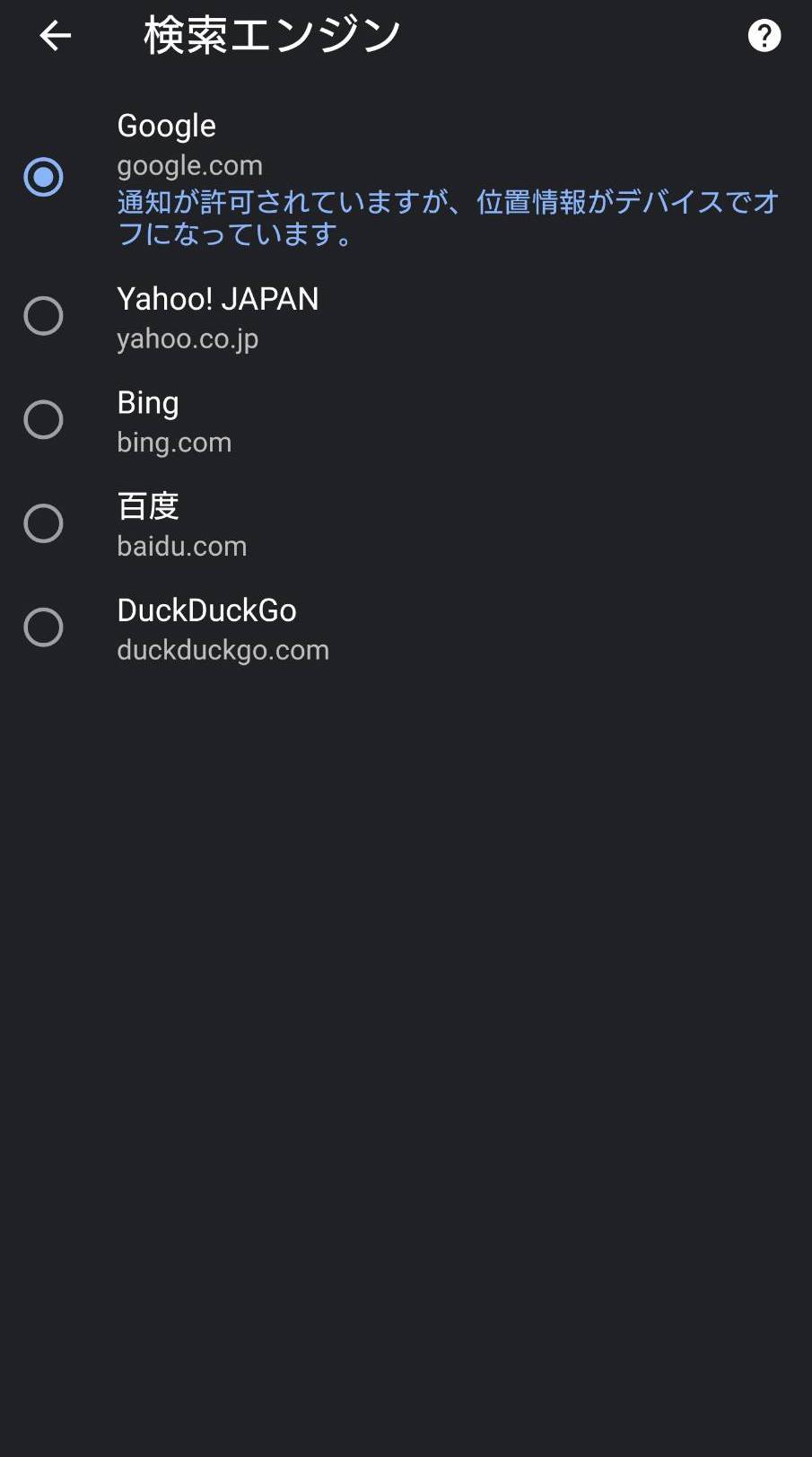The height and width of the screenshot is (1457, 812).
Task: Open the blue location notice under Google
Action: 447,218
